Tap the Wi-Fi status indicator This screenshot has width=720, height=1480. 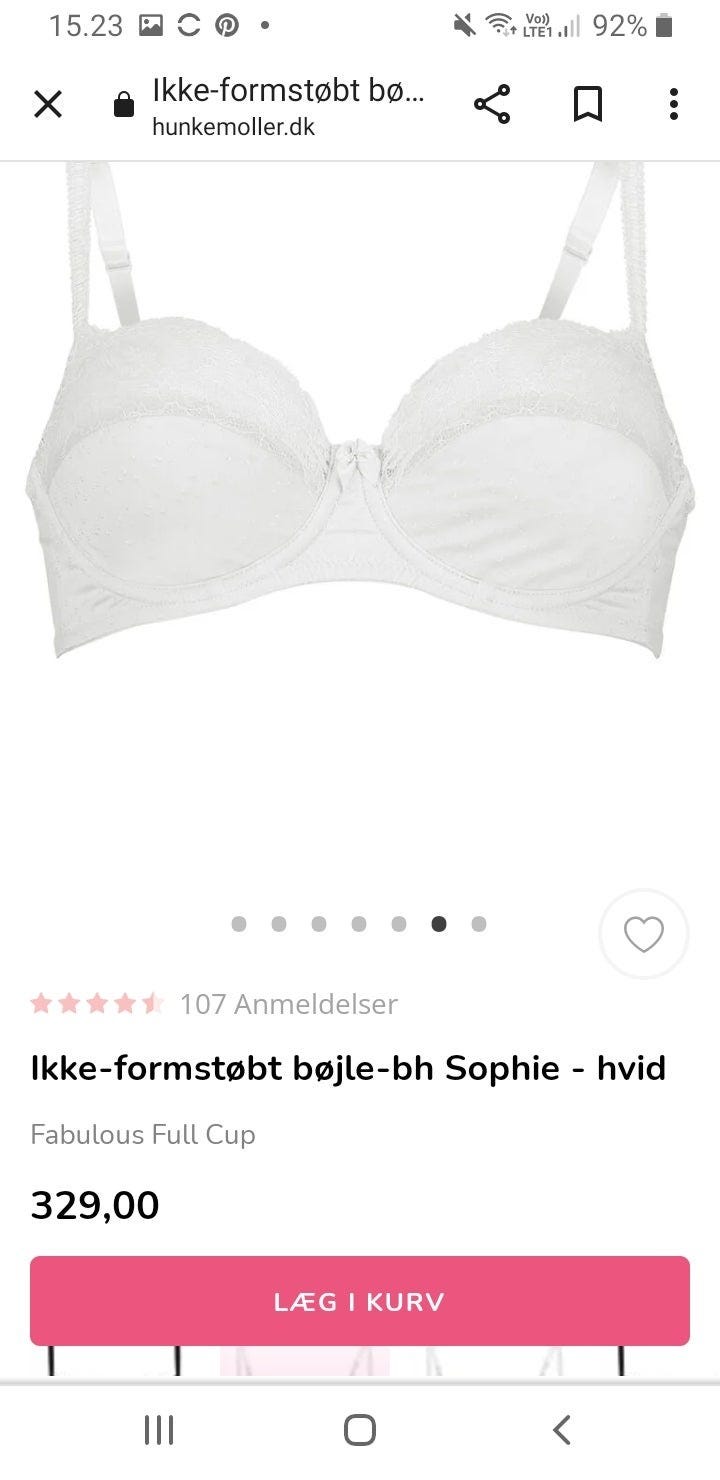click(x=498, y=25)
